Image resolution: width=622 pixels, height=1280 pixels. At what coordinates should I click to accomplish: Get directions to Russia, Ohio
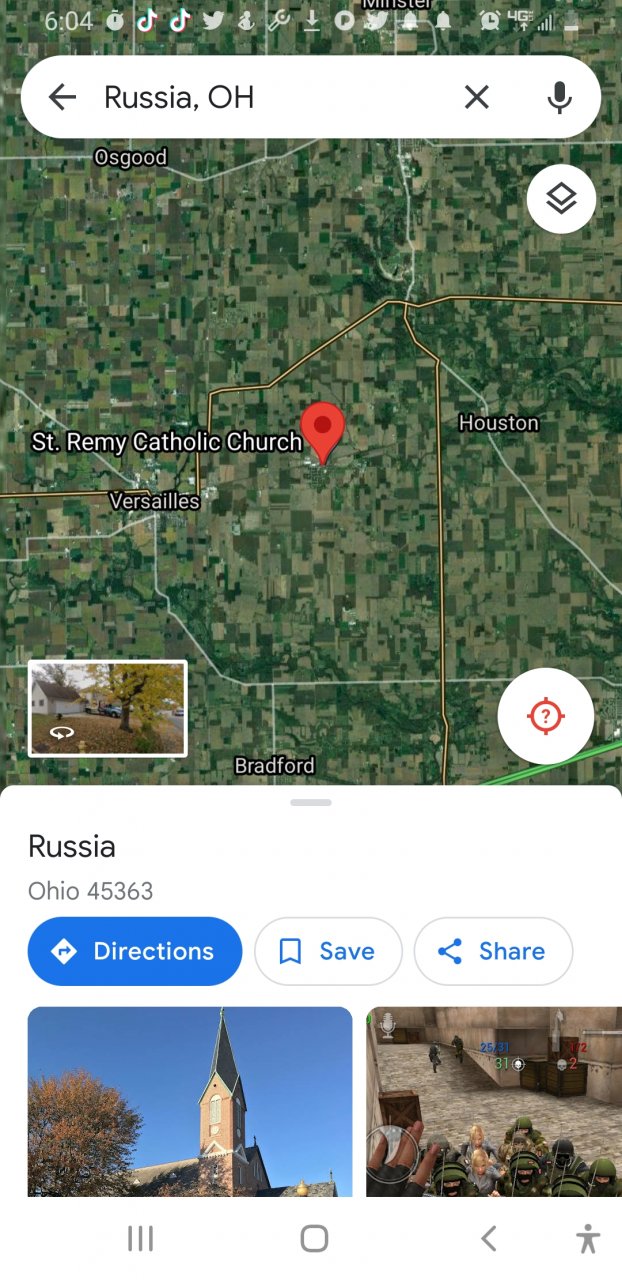(135, 951)
